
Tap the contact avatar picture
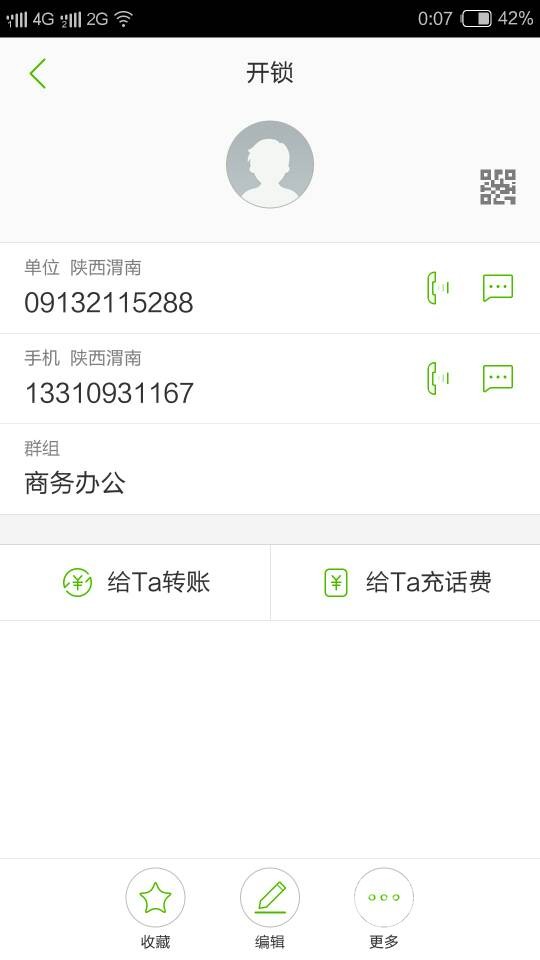pyautogui.click(x=270, y=164)
